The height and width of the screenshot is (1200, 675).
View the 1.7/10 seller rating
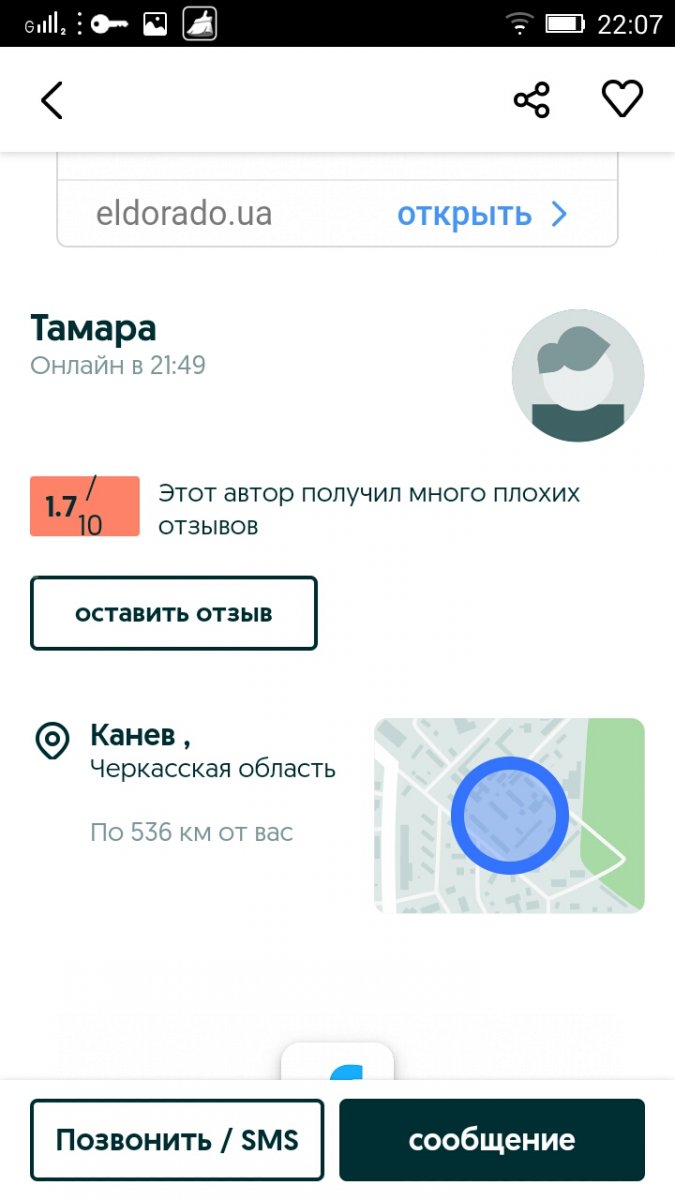click(x=85, y=507)
